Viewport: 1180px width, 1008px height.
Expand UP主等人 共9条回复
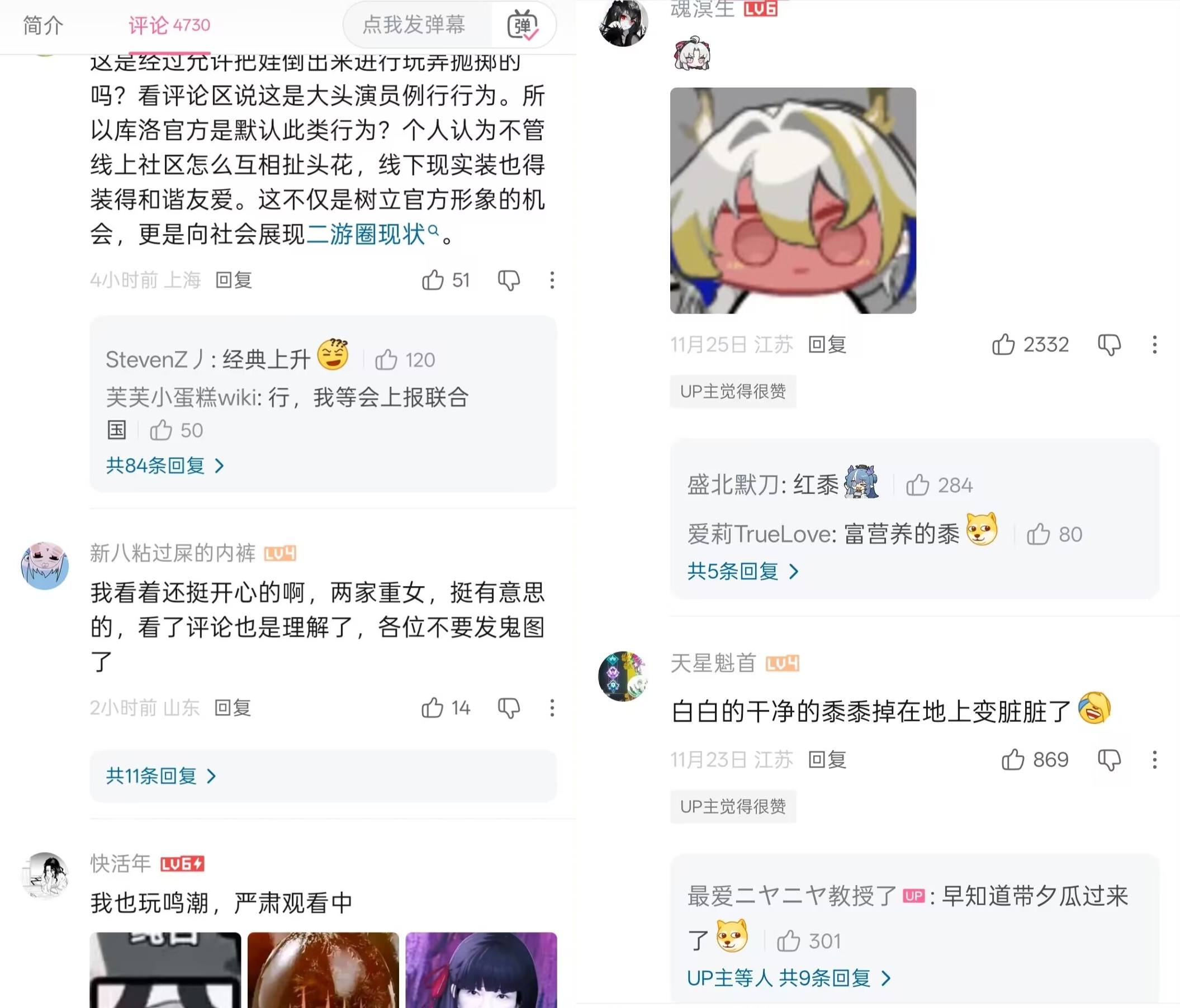click(788, 978)
